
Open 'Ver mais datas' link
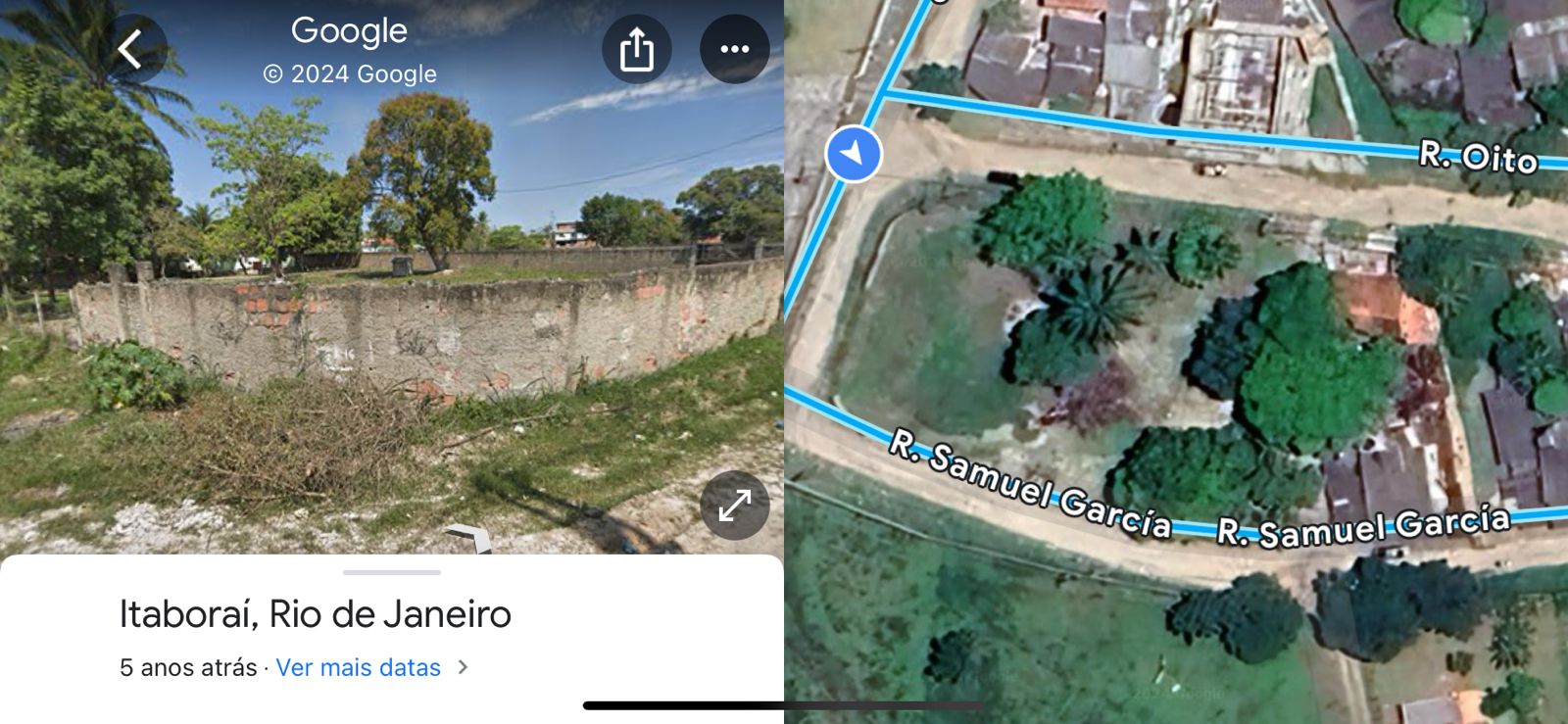[359, 667]
